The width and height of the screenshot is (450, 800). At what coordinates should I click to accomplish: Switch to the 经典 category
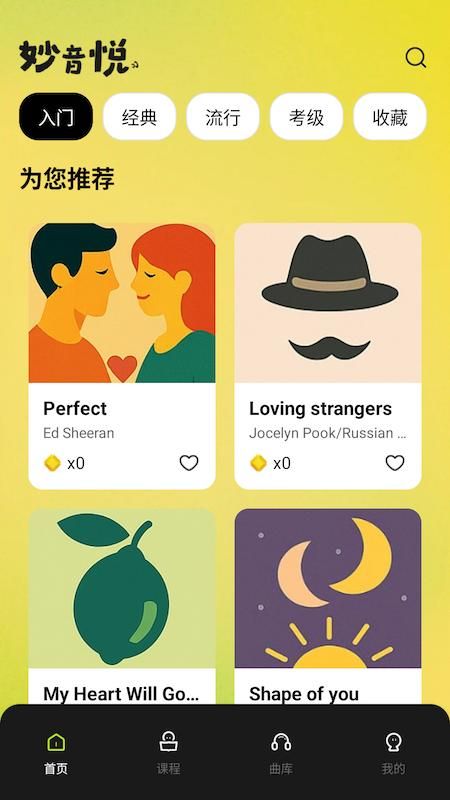click(x=139, y=117)
